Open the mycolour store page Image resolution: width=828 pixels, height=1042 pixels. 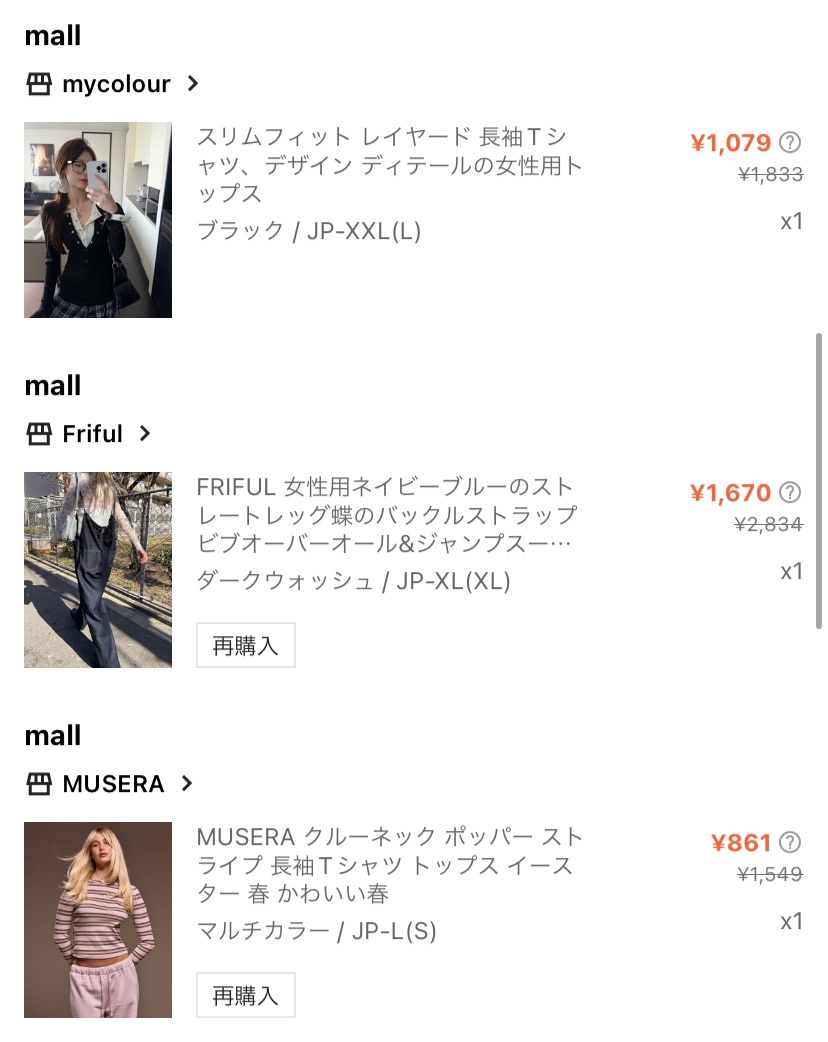(115, 84)
